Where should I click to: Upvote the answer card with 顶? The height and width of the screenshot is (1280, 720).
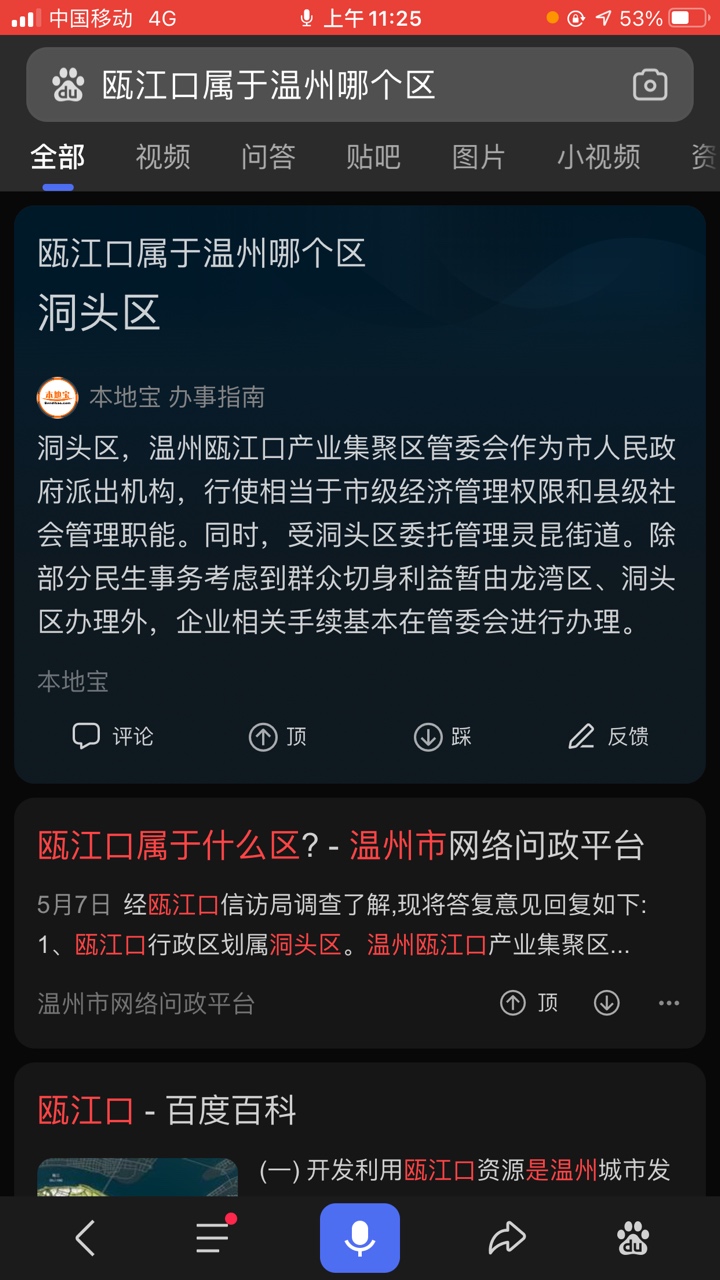point(278,737)
